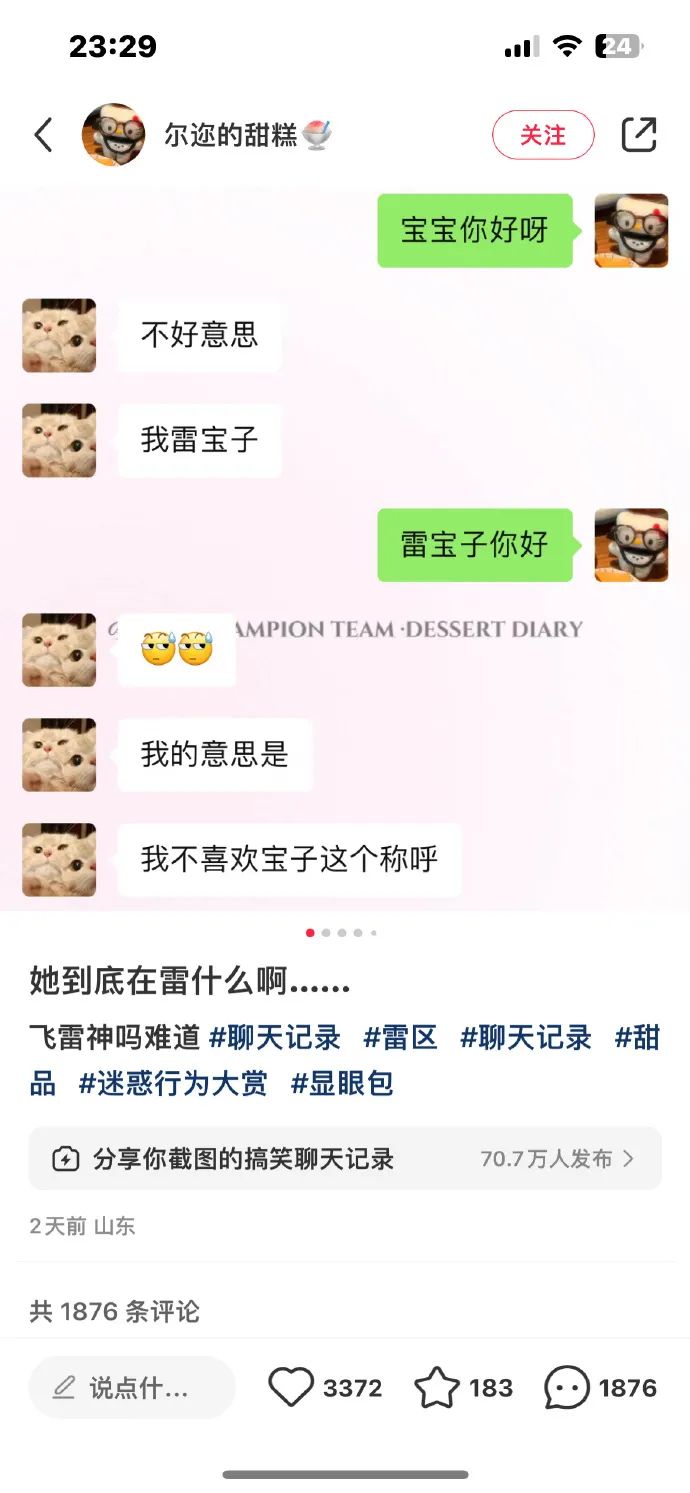This screenshot has height=1493, width=690.
Task: Tap the 说点什么 comment input box
Action: [132, 1388]
